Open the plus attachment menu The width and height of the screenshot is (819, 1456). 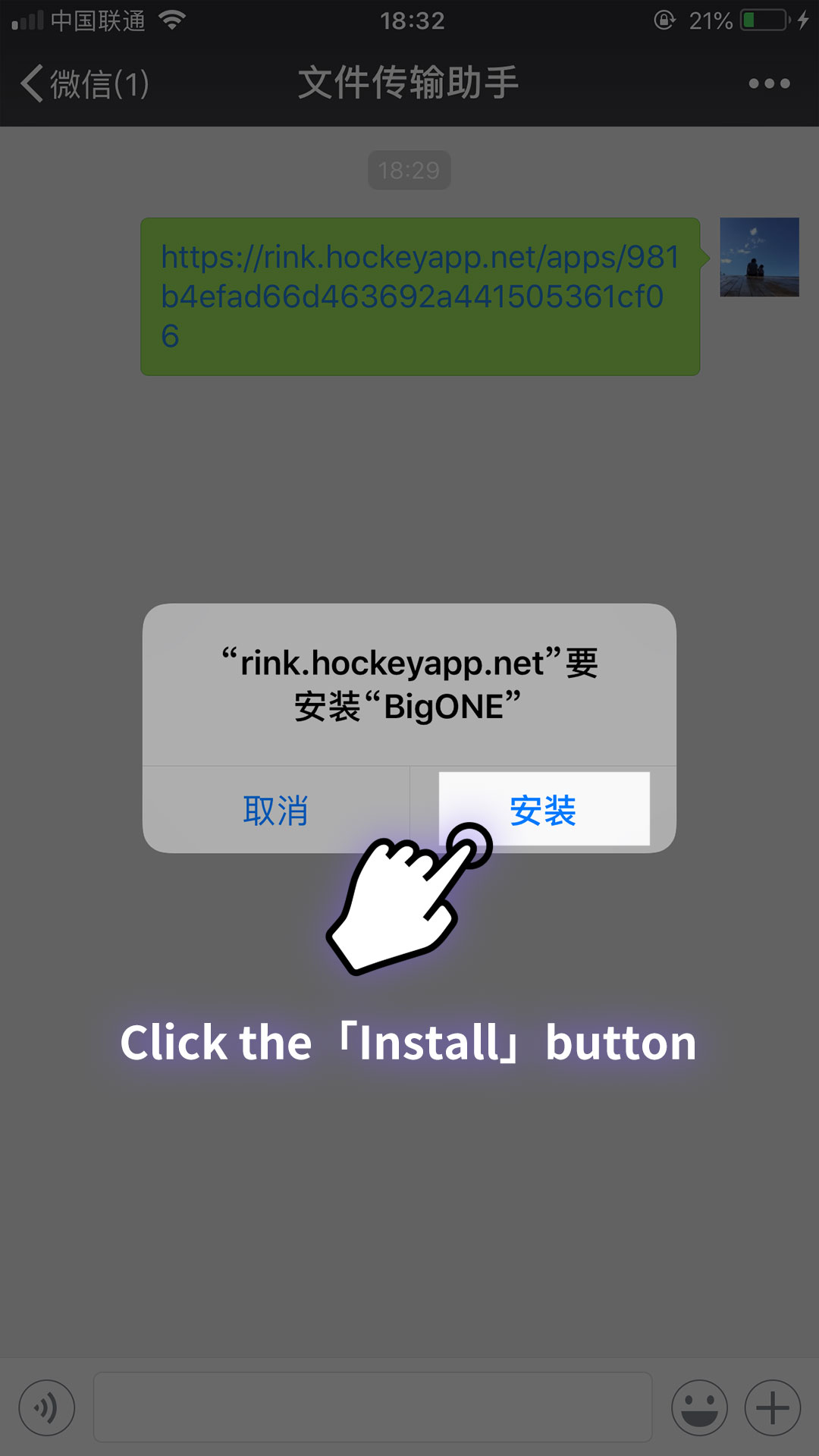pyautogui.click(x=772, y=1407)
